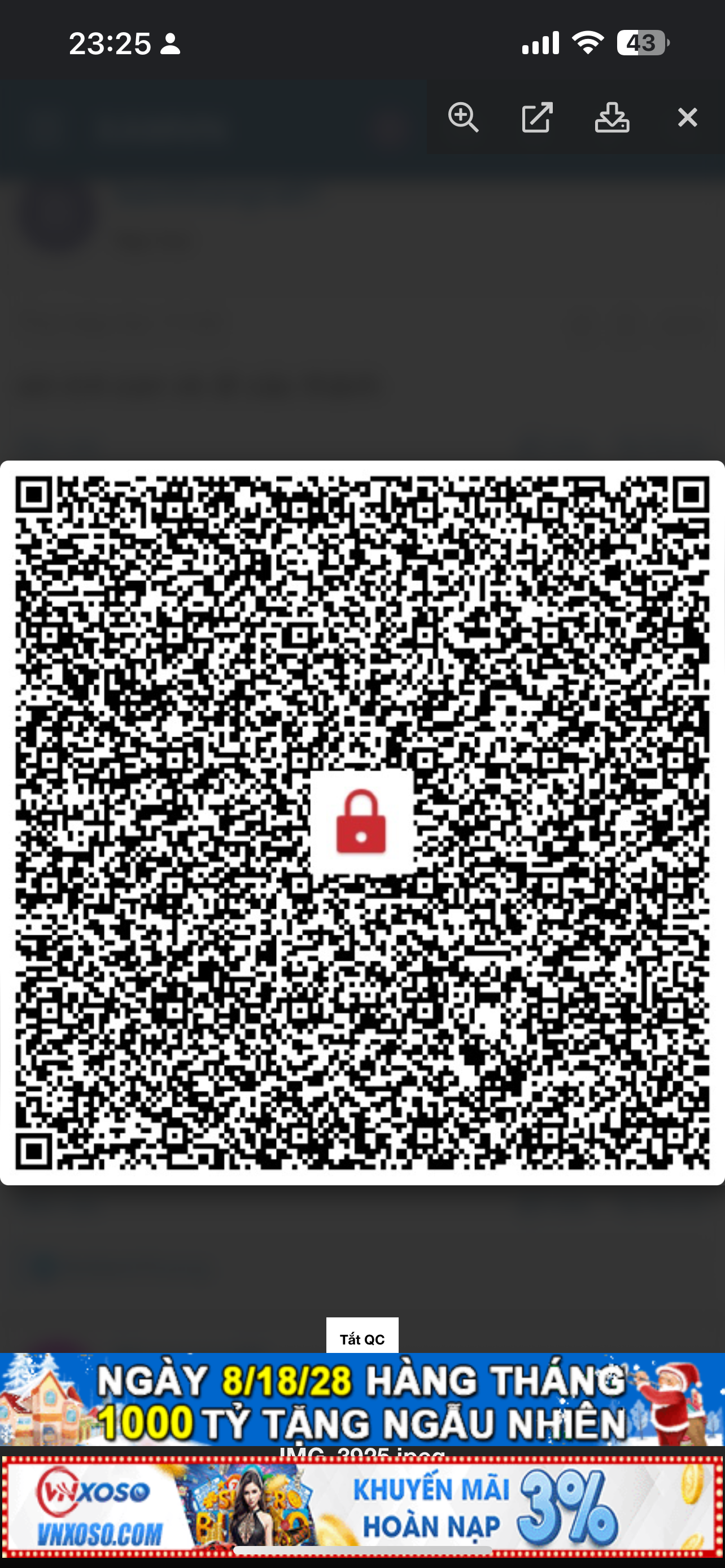Screen dimensions: 725x1568
Task: Zoom in on the image
Action: [x=463, y=117]
